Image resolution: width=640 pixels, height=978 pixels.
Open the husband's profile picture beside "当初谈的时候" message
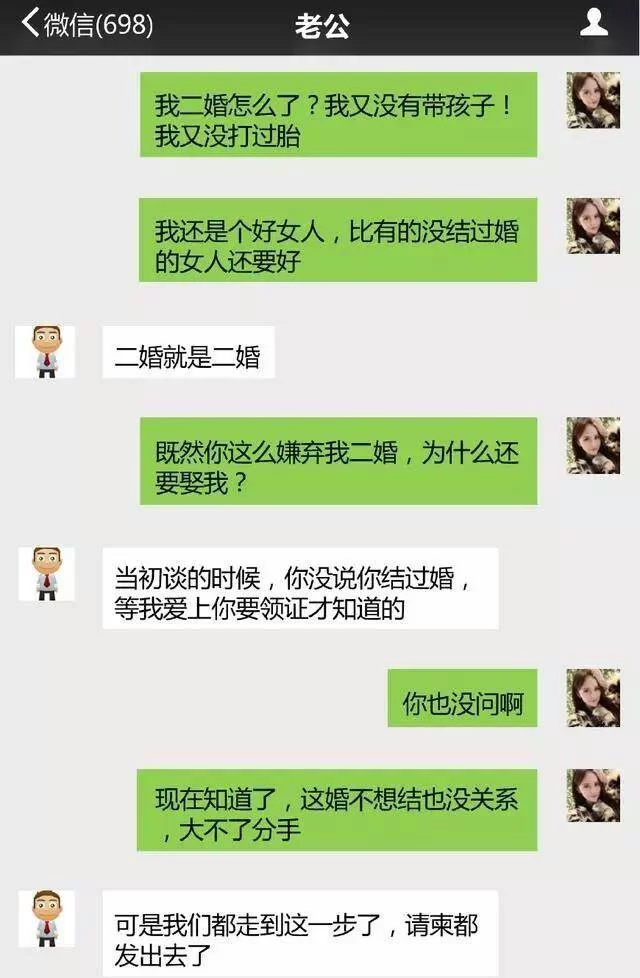tap(46, 574)
